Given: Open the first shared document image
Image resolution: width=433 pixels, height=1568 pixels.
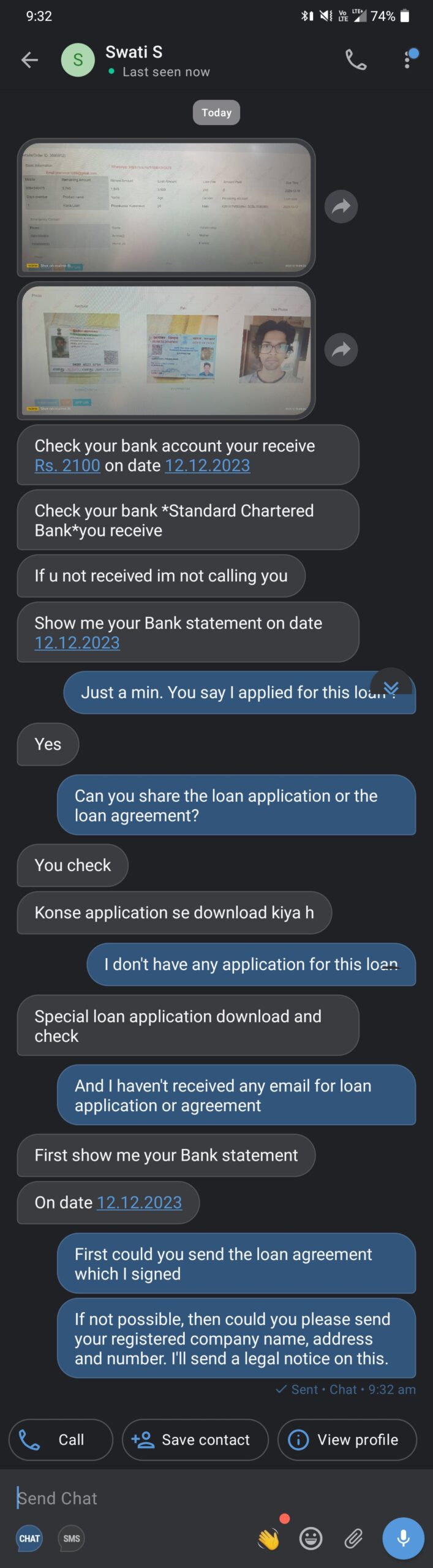Looking at the screenshot, I should tap(165, 207).
